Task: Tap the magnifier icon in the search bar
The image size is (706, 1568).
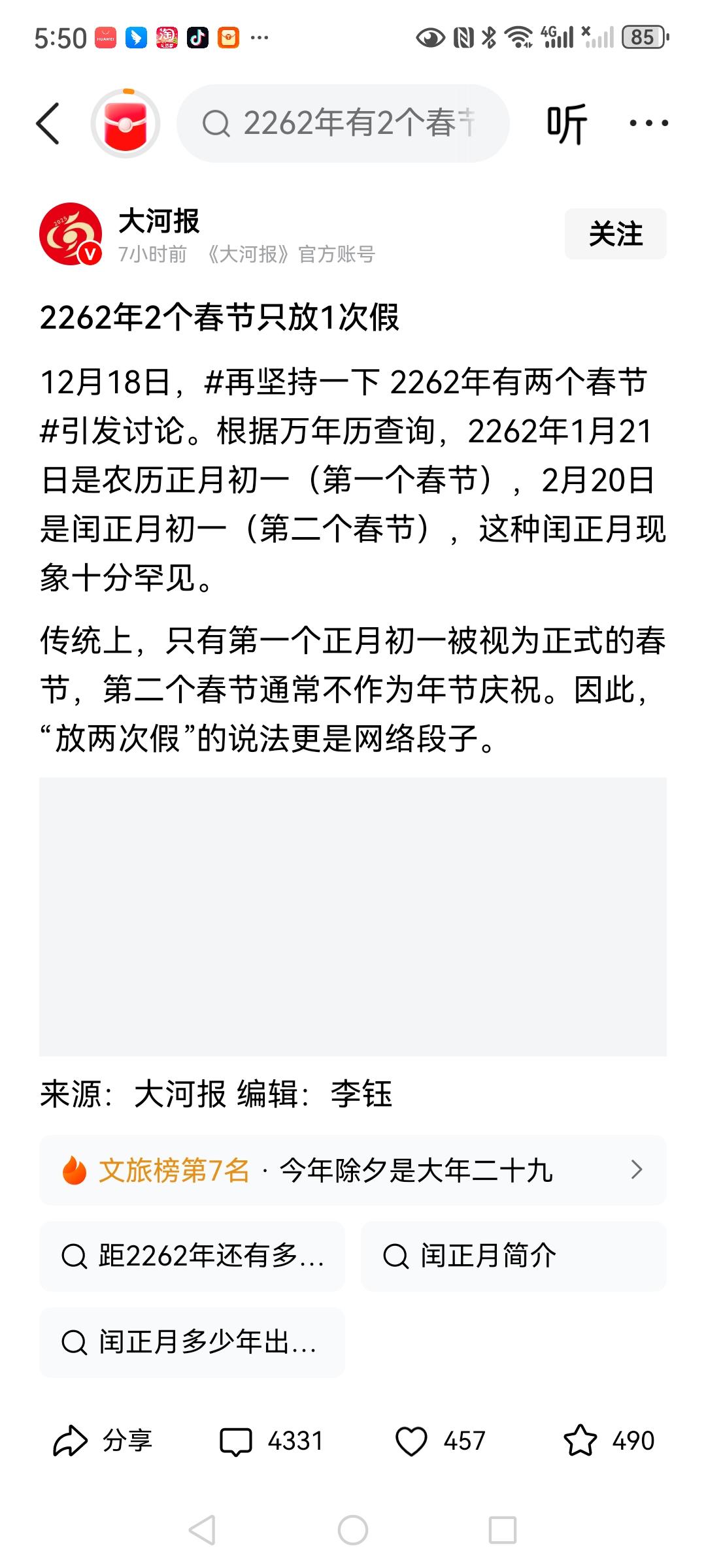Action: coord(218,124)
